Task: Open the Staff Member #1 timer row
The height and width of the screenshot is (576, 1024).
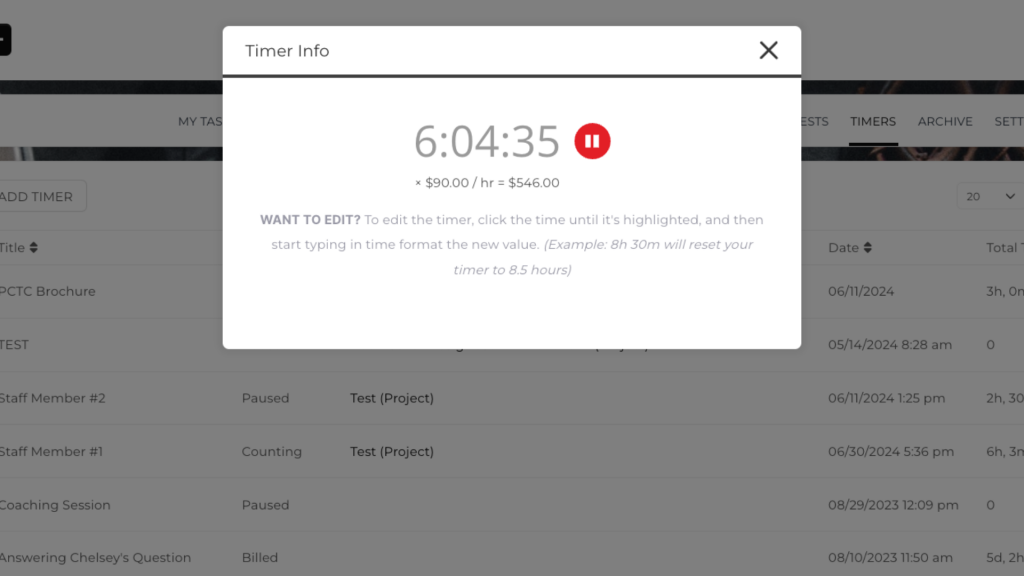Action: tap(52, 451)
